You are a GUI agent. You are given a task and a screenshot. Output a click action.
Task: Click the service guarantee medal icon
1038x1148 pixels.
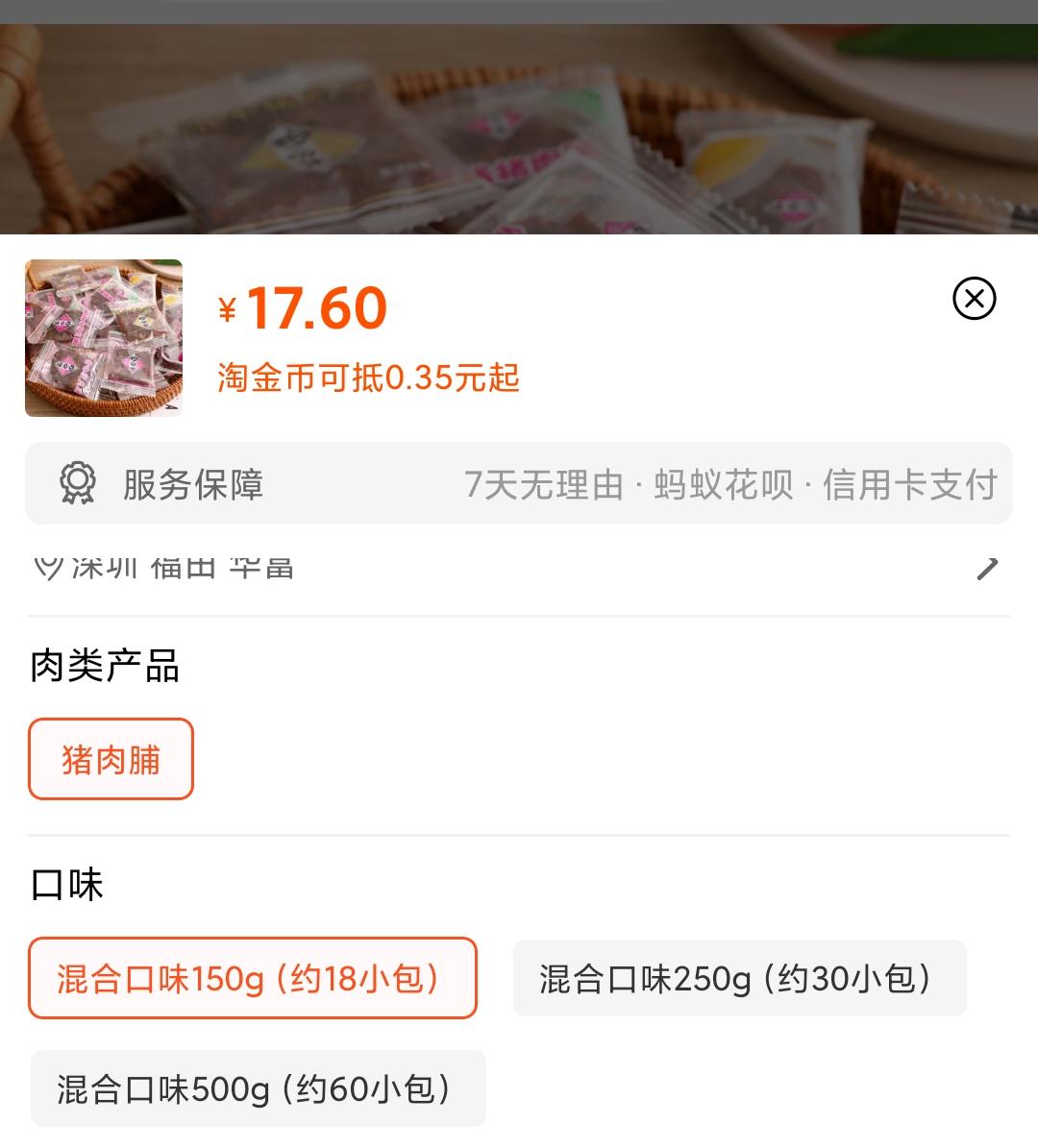(79, 484)
